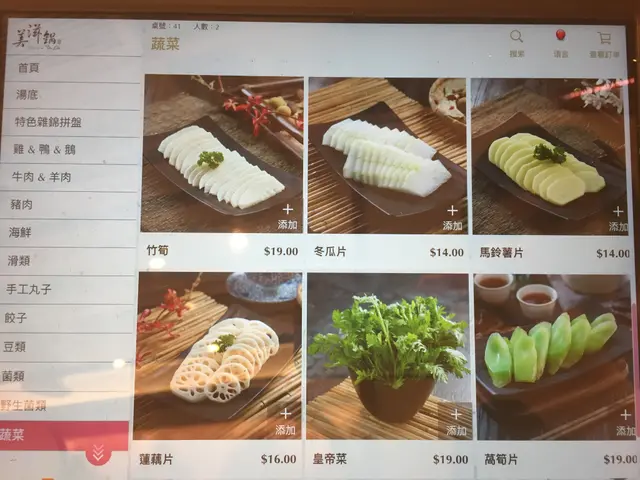640x480 pixels.
Task: Select the 特色雜錦拼盤 category
Action: click(x=70, y=124)
